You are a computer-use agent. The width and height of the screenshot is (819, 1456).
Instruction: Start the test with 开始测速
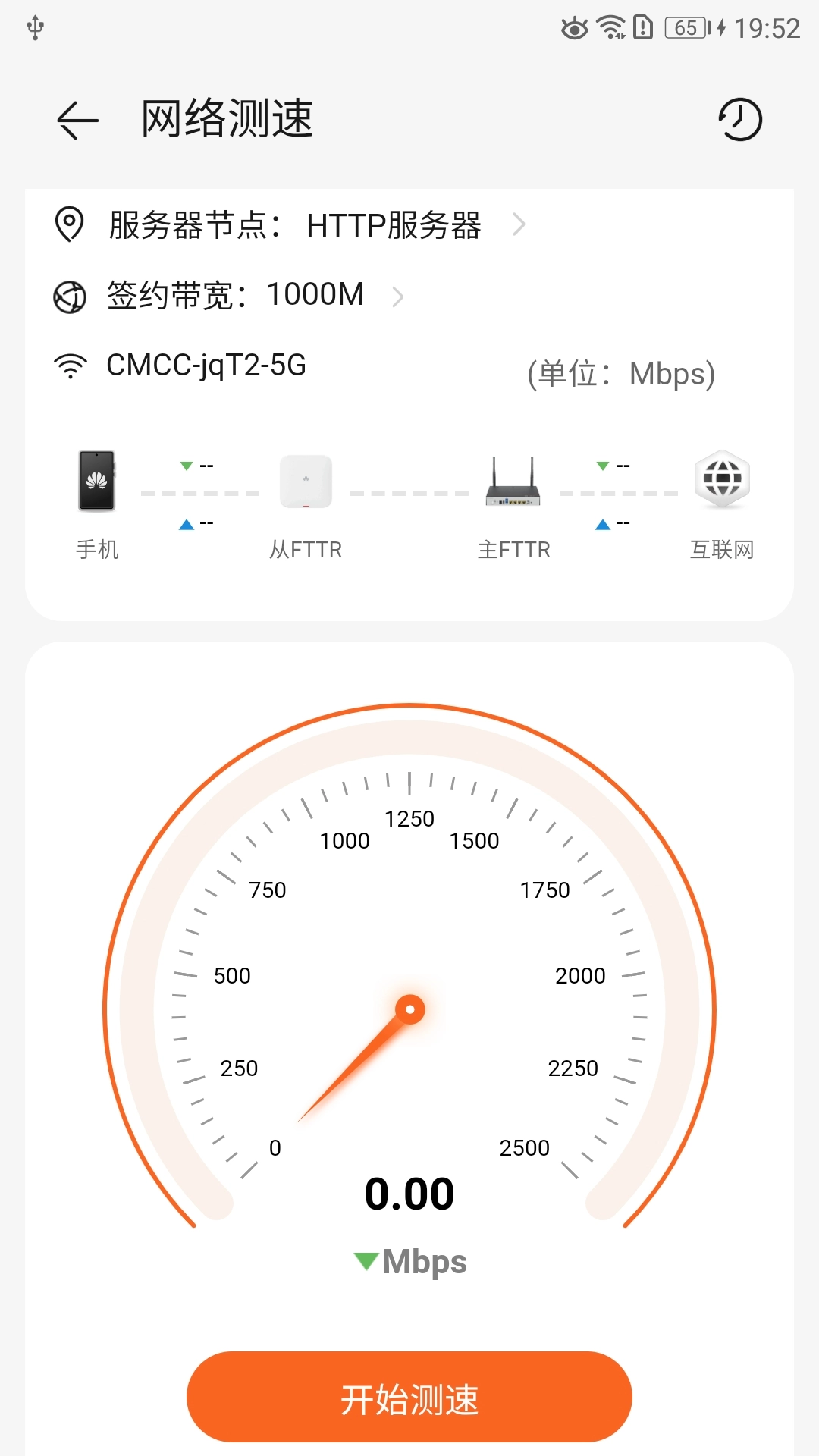coord(409,1397)
